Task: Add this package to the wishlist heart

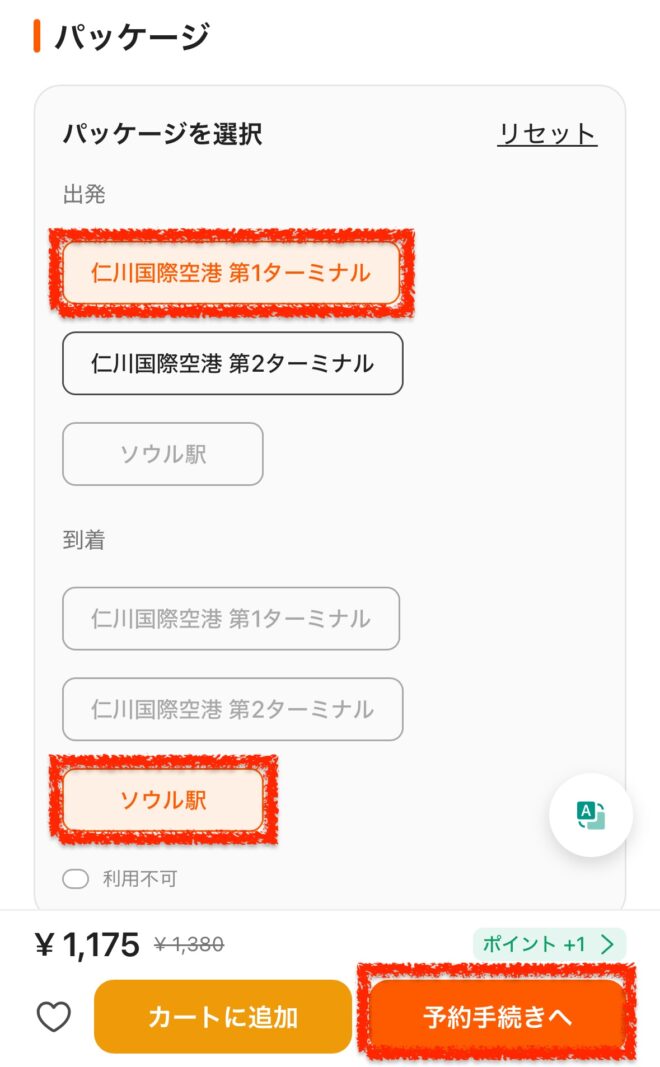Action: click(x=54, y=1017)
